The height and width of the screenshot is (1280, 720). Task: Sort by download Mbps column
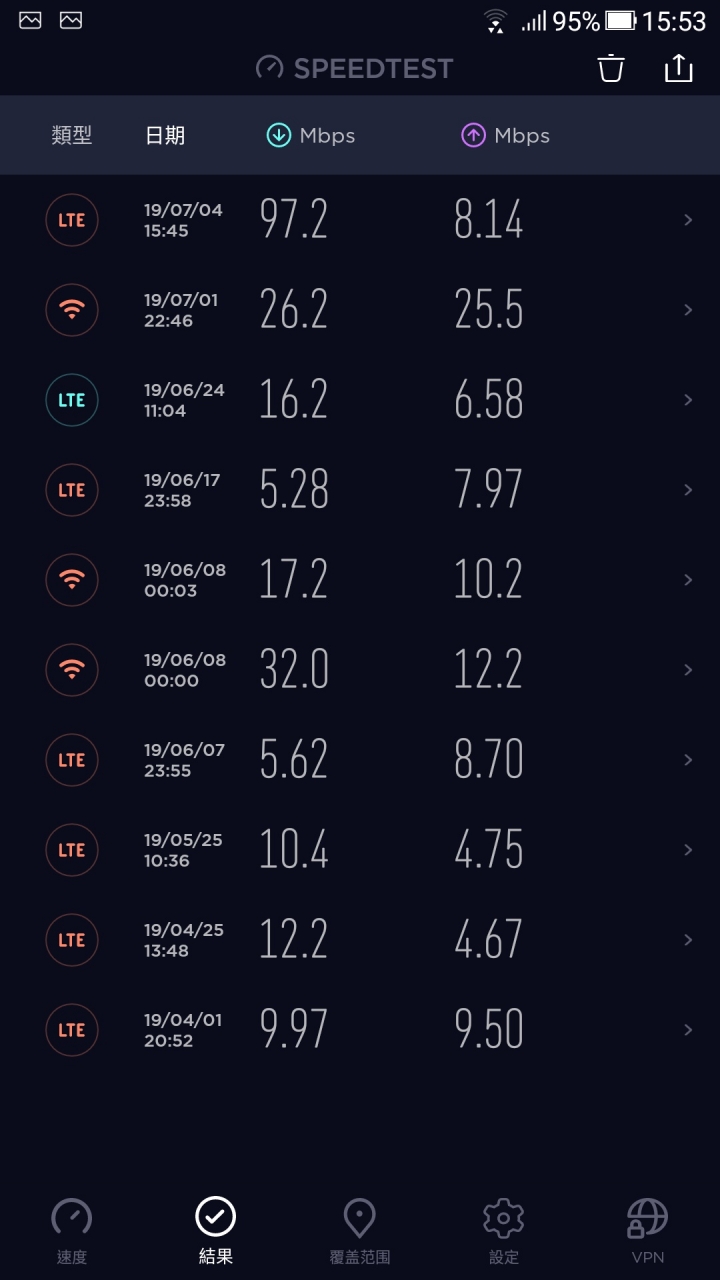tap(310, 136)
